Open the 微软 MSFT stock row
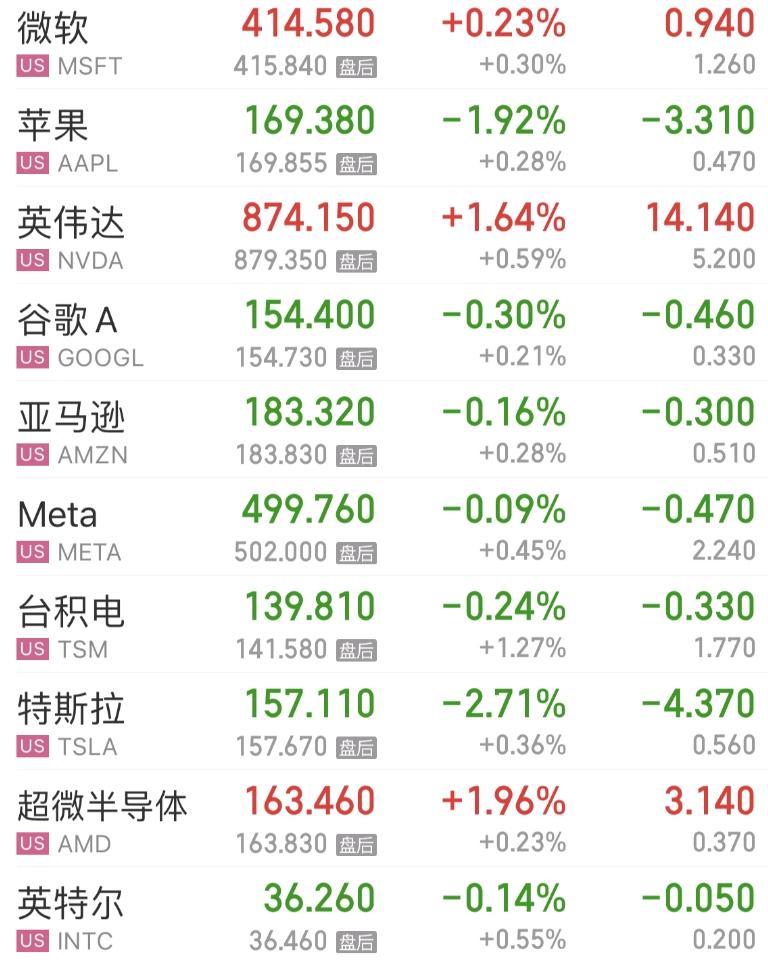 click(x=384, y=42)
